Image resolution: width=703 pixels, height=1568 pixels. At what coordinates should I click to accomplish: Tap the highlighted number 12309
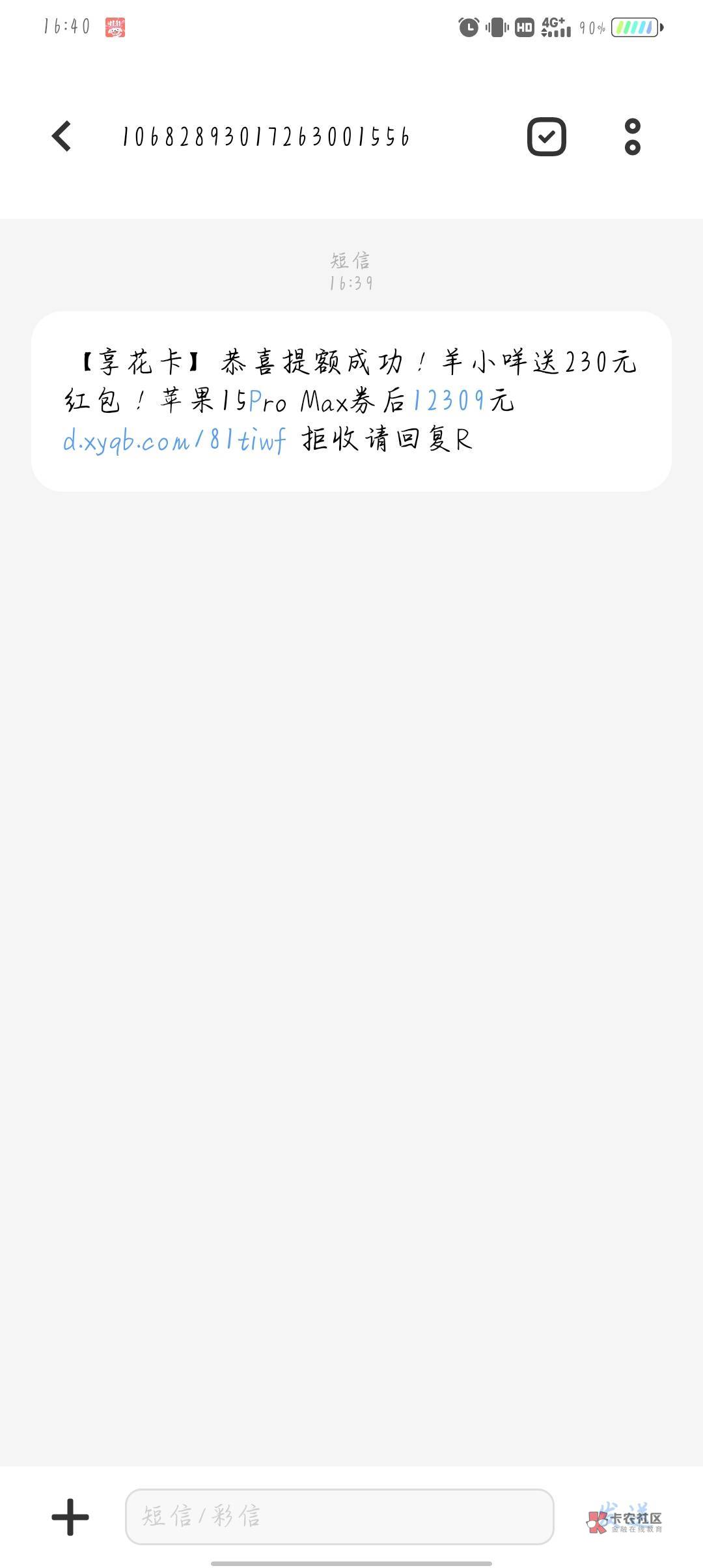click(x=448, y=401)
